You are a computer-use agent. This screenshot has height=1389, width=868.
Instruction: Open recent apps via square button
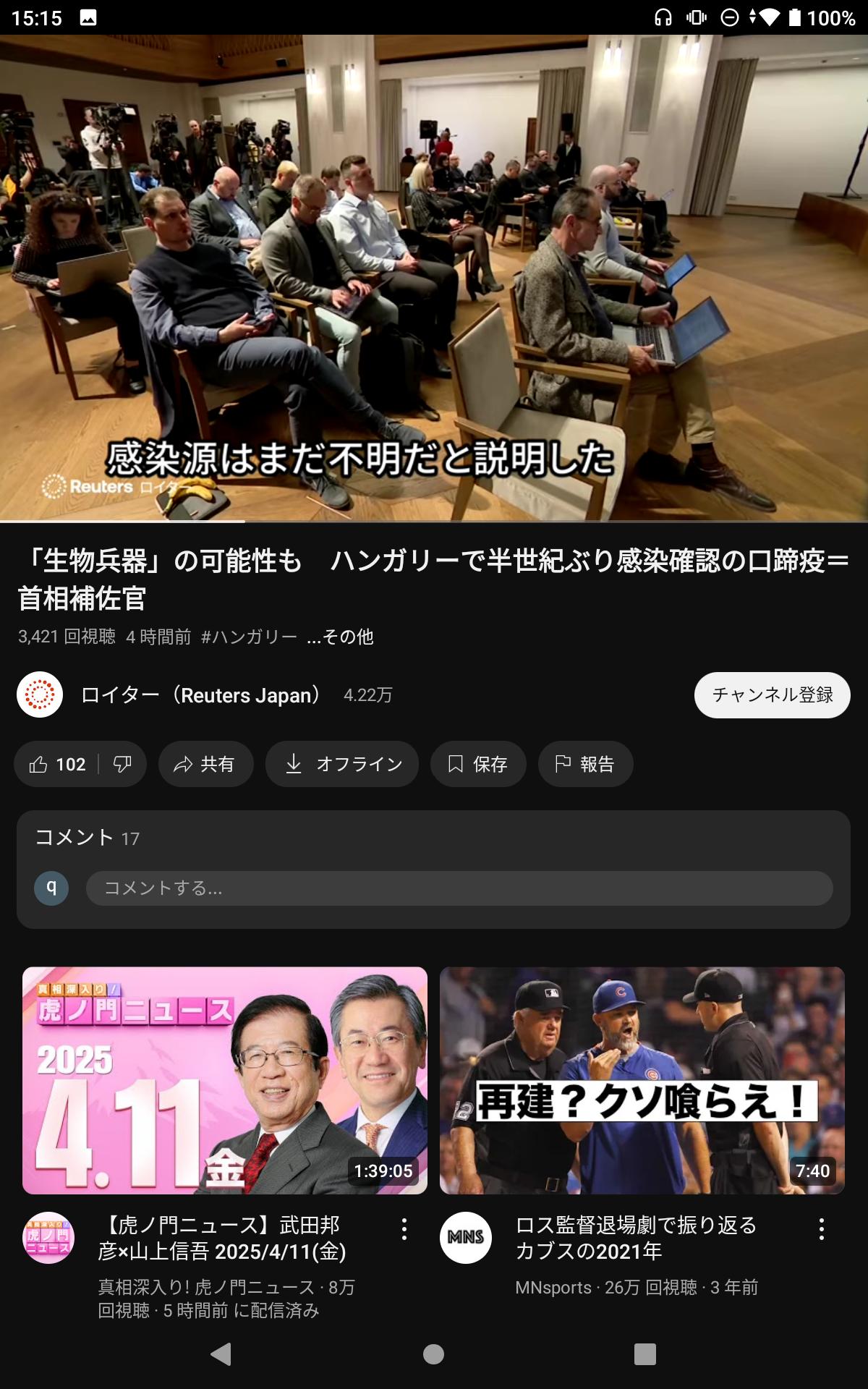(645, 1354)
